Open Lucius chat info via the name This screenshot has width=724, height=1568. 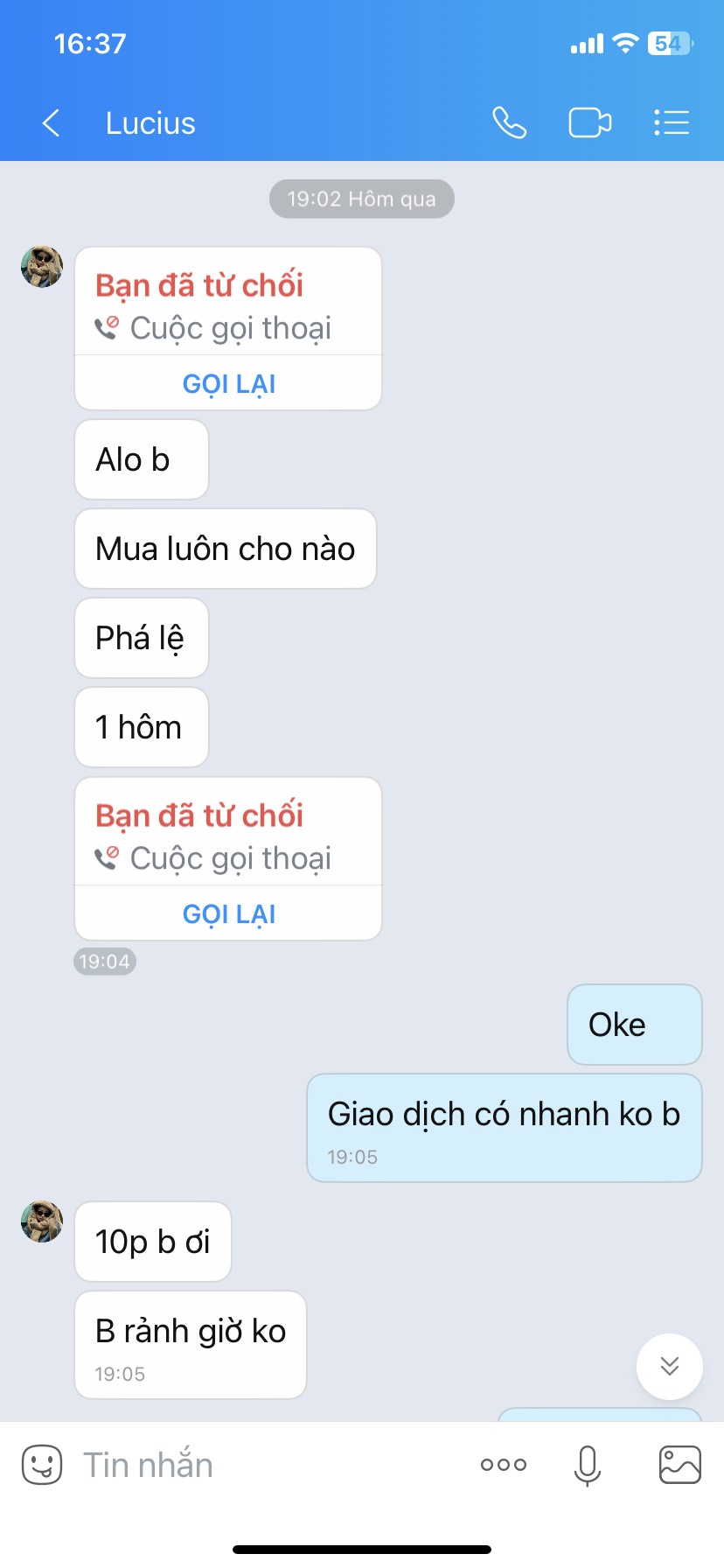[150, 123]
